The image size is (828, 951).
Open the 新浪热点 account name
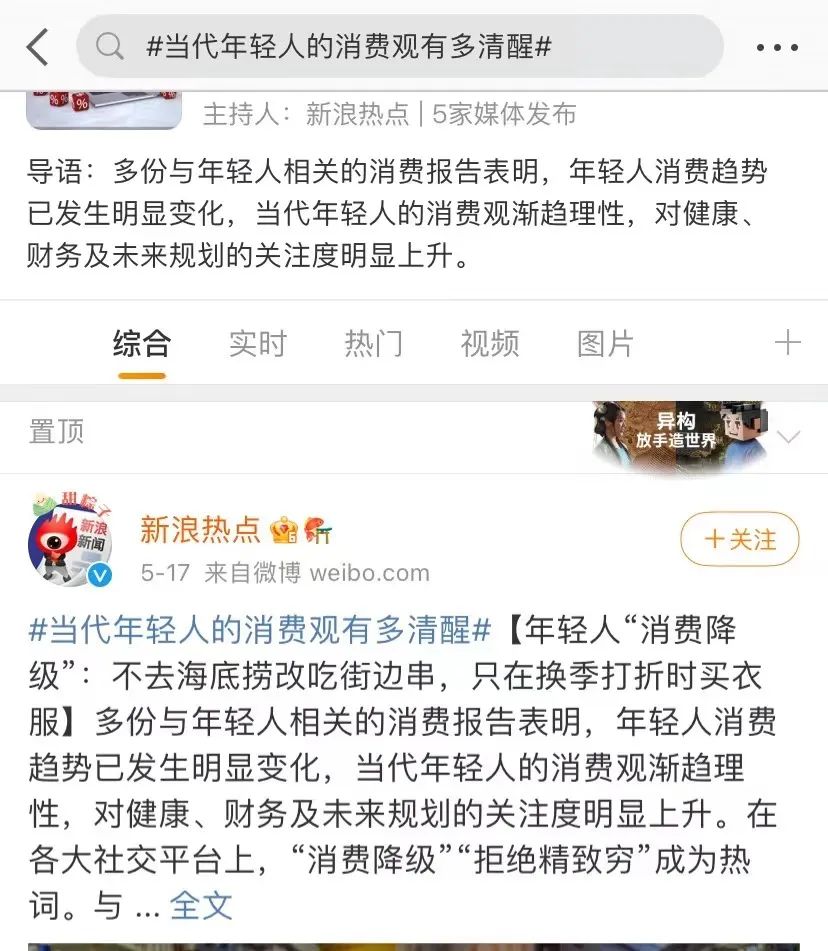coord(200,530)
